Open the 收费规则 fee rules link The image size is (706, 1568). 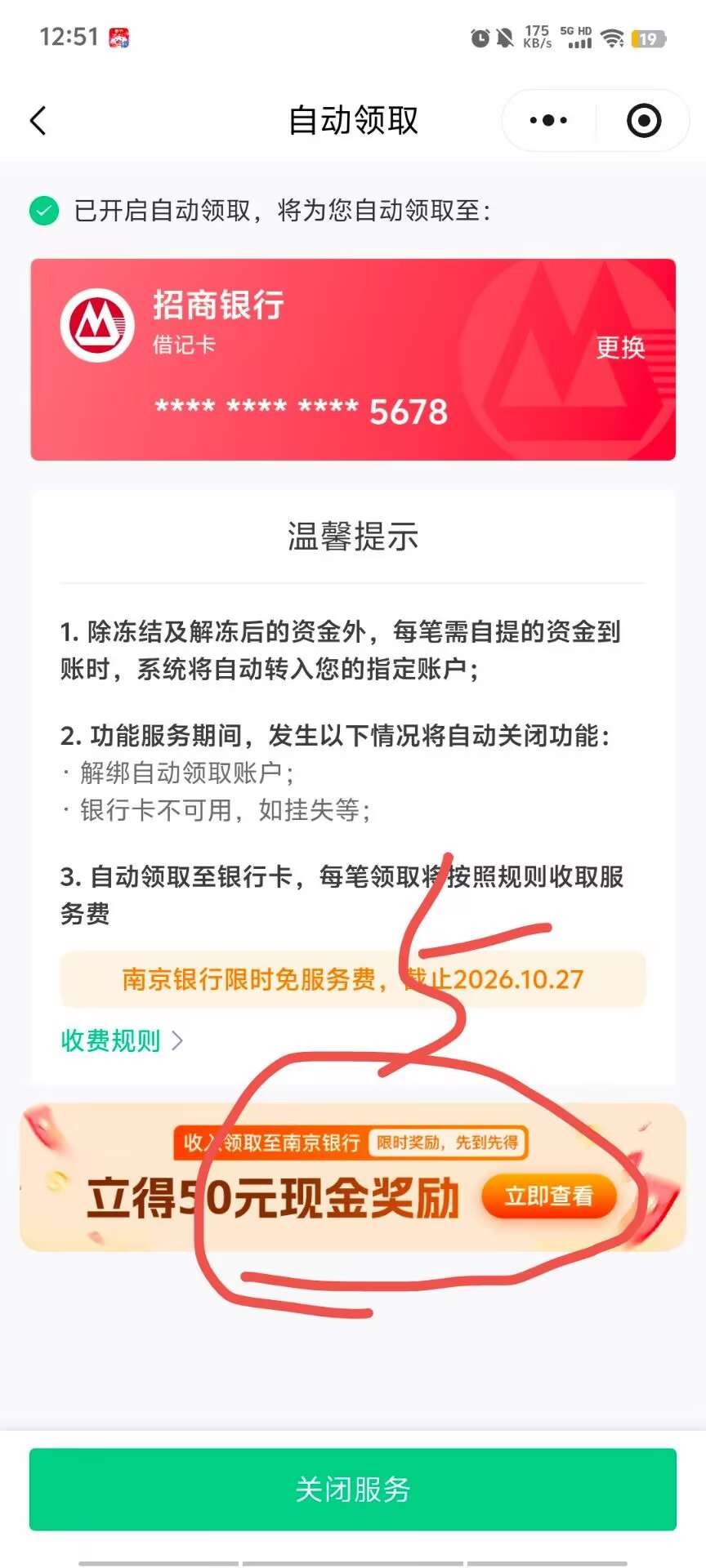(x=121, y=1040)
